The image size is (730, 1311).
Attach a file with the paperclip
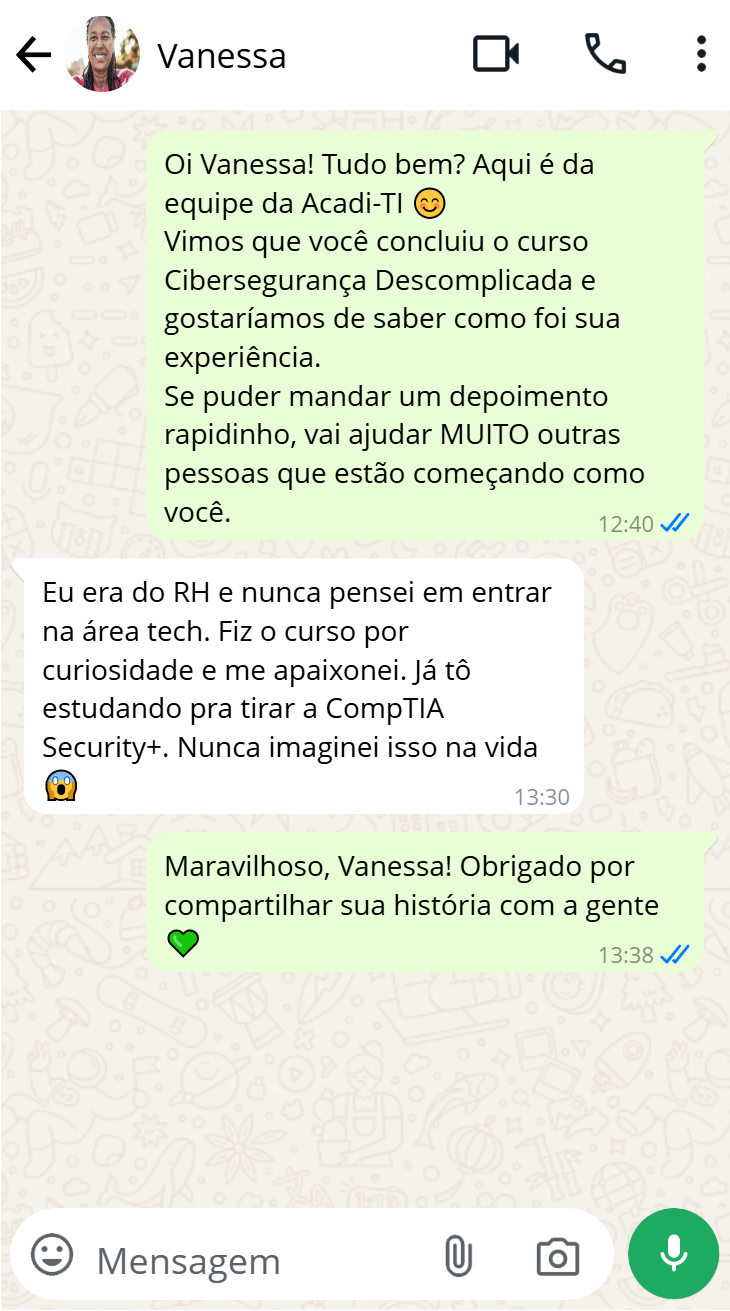pos(458,1256)
